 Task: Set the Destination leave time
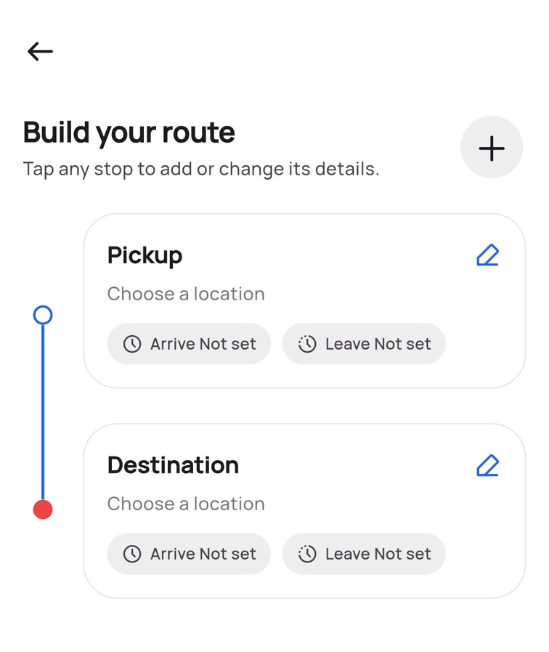coord(364,554)
